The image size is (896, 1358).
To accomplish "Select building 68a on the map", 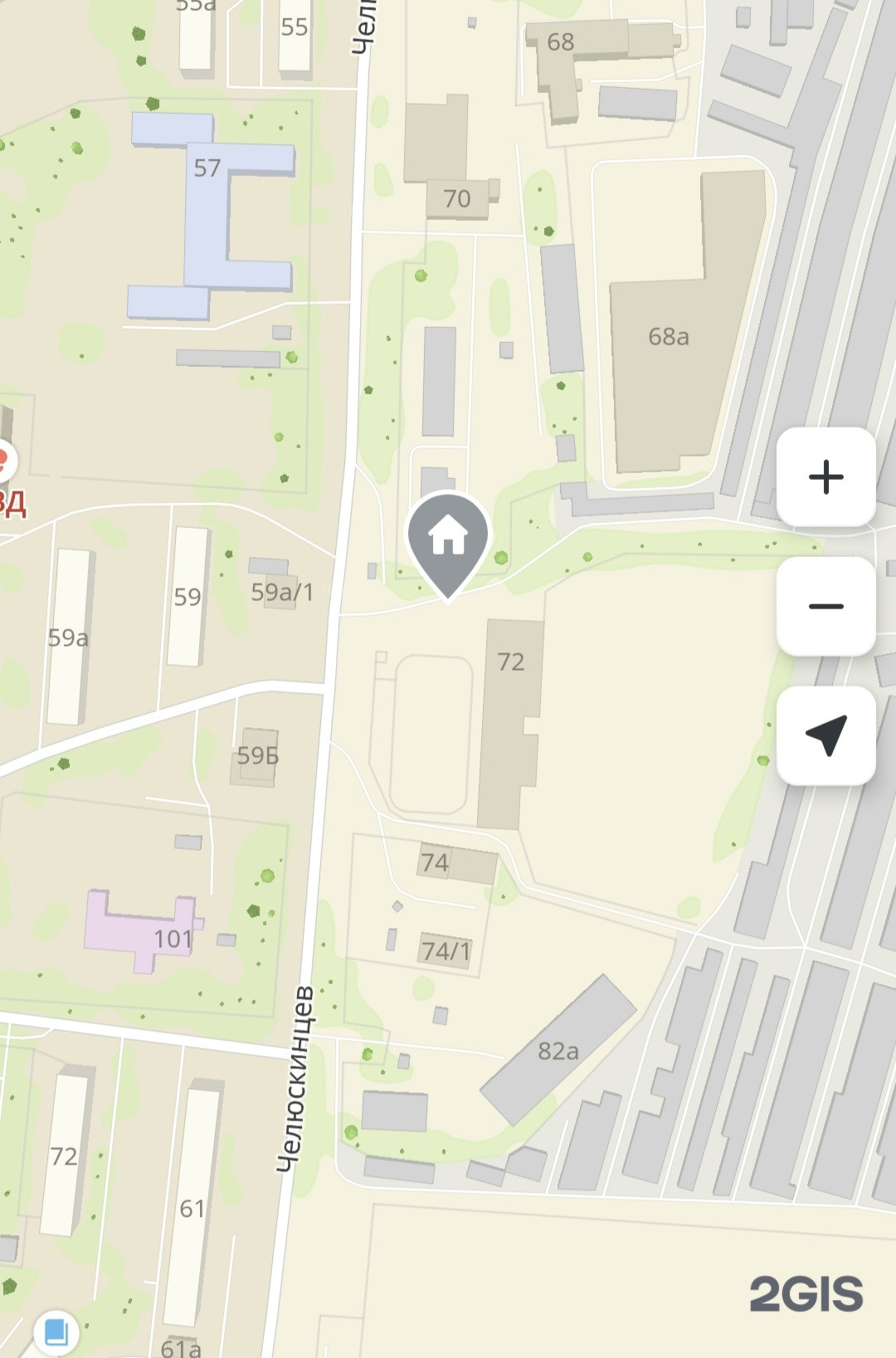I will point(669,336).
